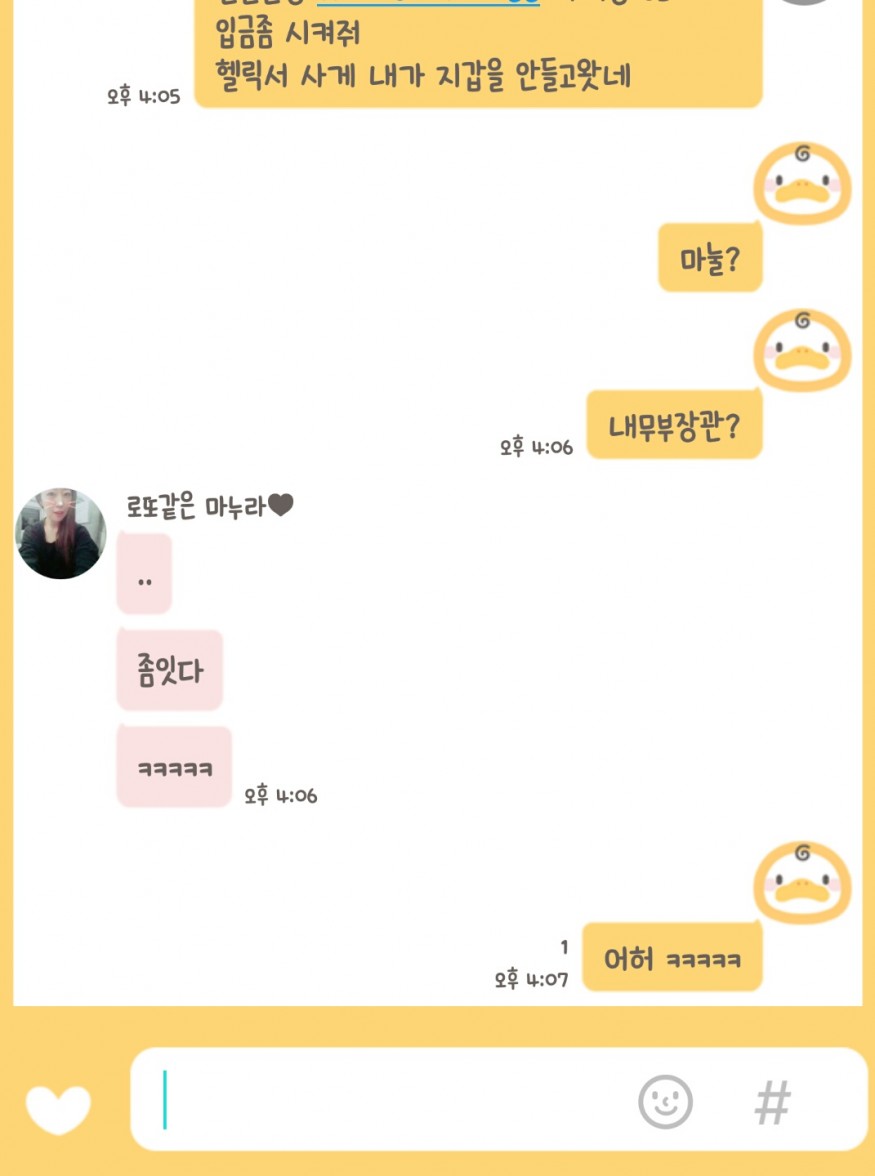875x1176 pixels.
Task: Open the emoticon picker
Action: tap(665, 1102)
